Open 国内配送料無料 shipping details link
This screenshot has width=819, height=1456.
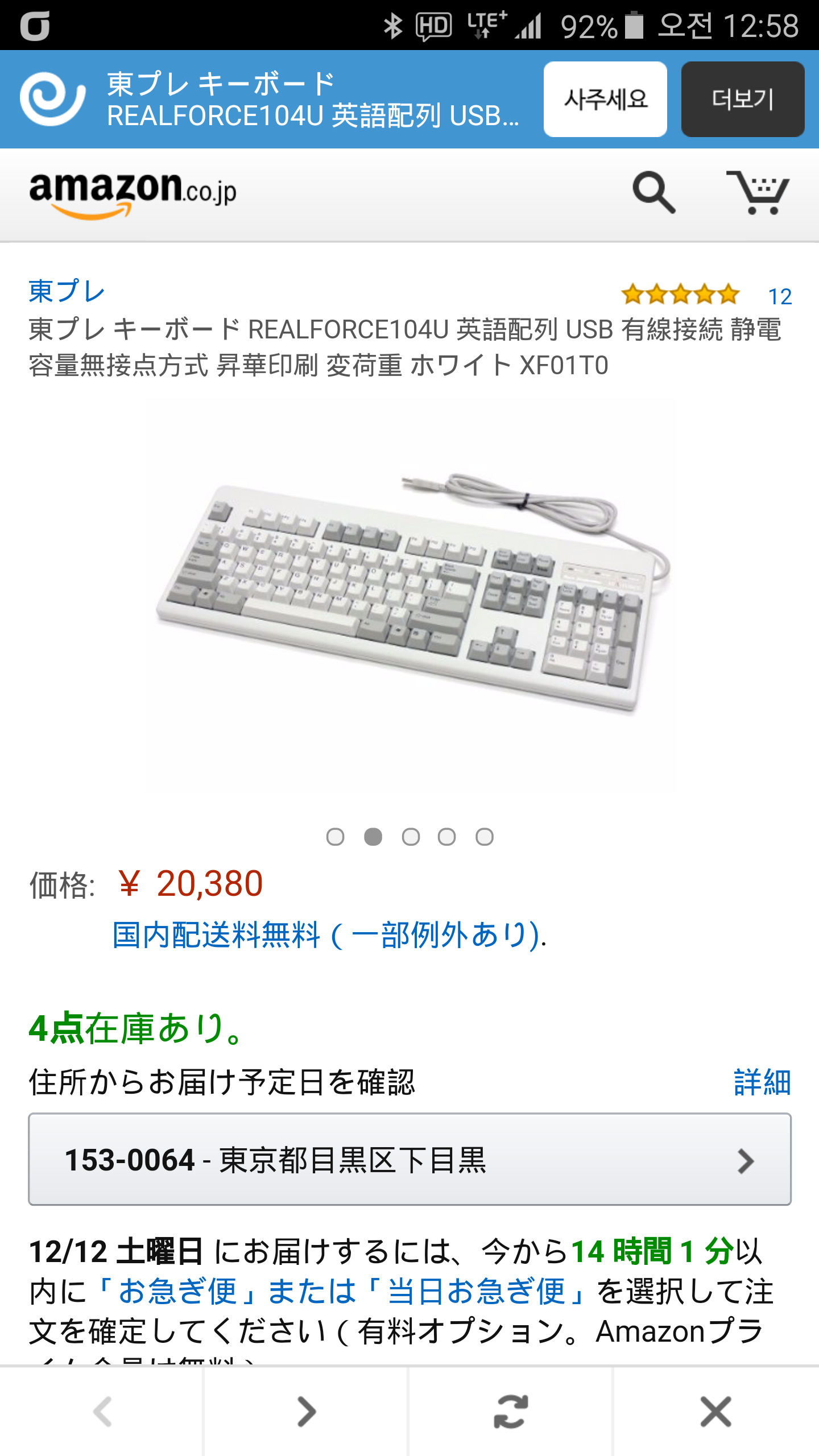(329, 935)
